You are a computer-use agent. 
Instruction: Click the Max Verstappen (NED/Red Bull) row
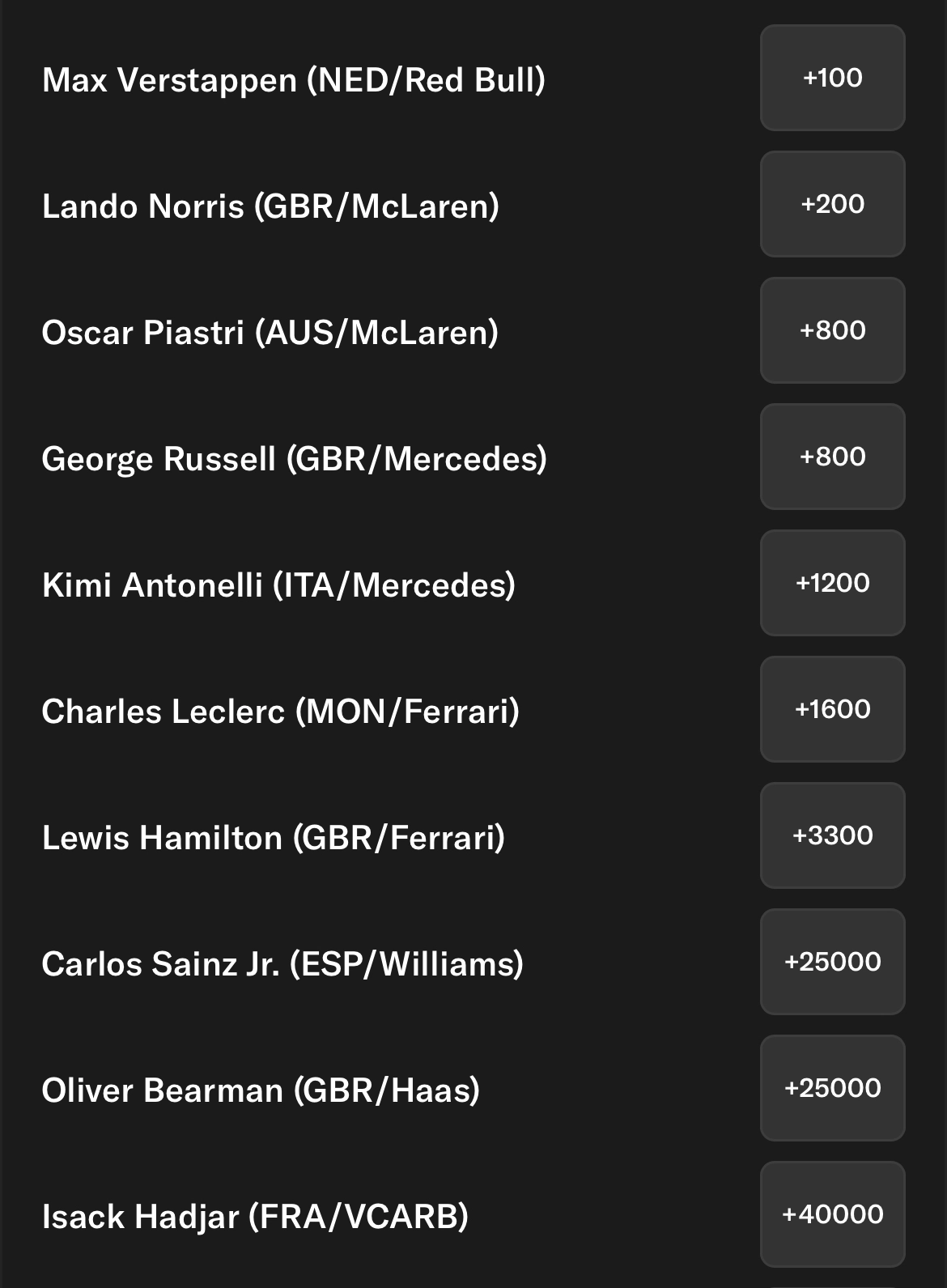click(295, 78)
